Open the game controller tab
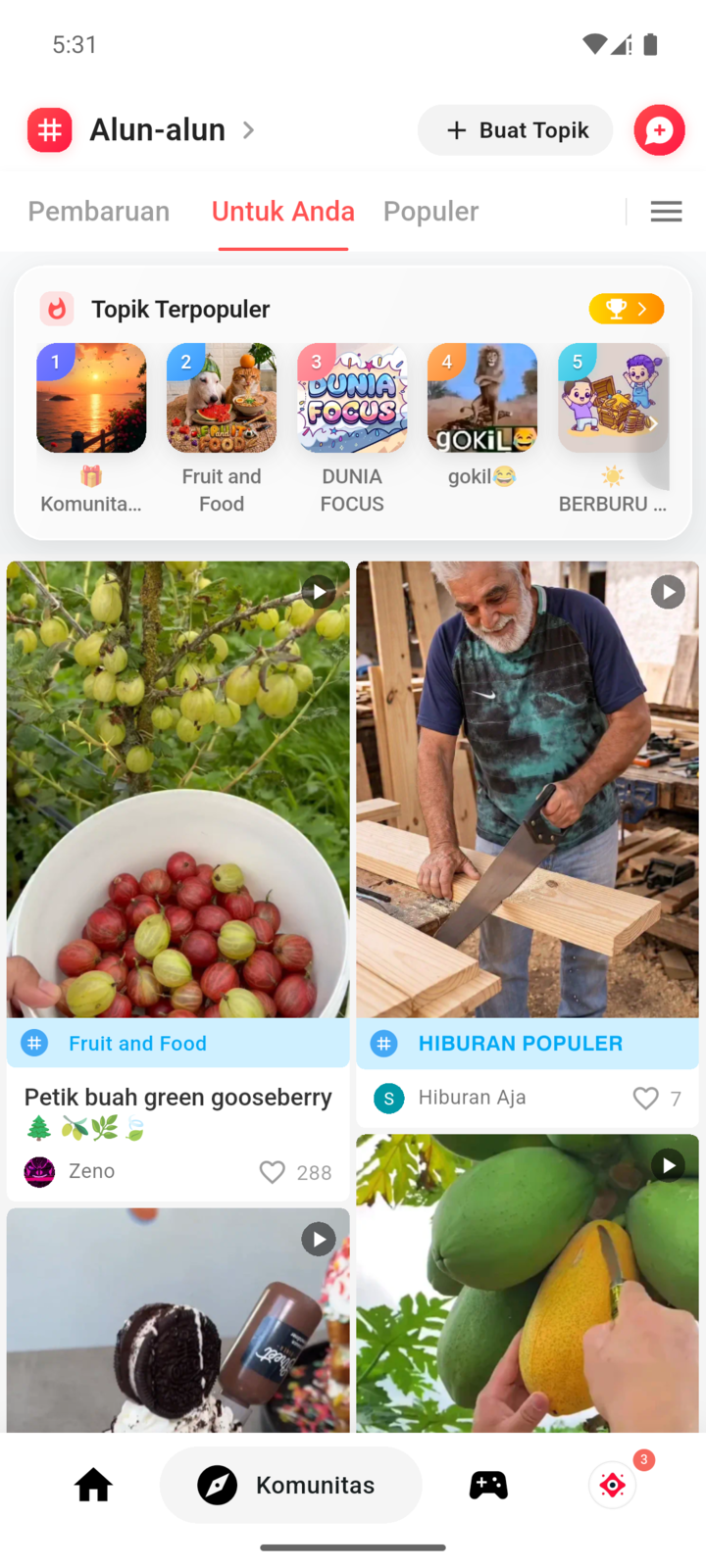Viewport: 706px width, 1568px height. [x=488, y=1485]
